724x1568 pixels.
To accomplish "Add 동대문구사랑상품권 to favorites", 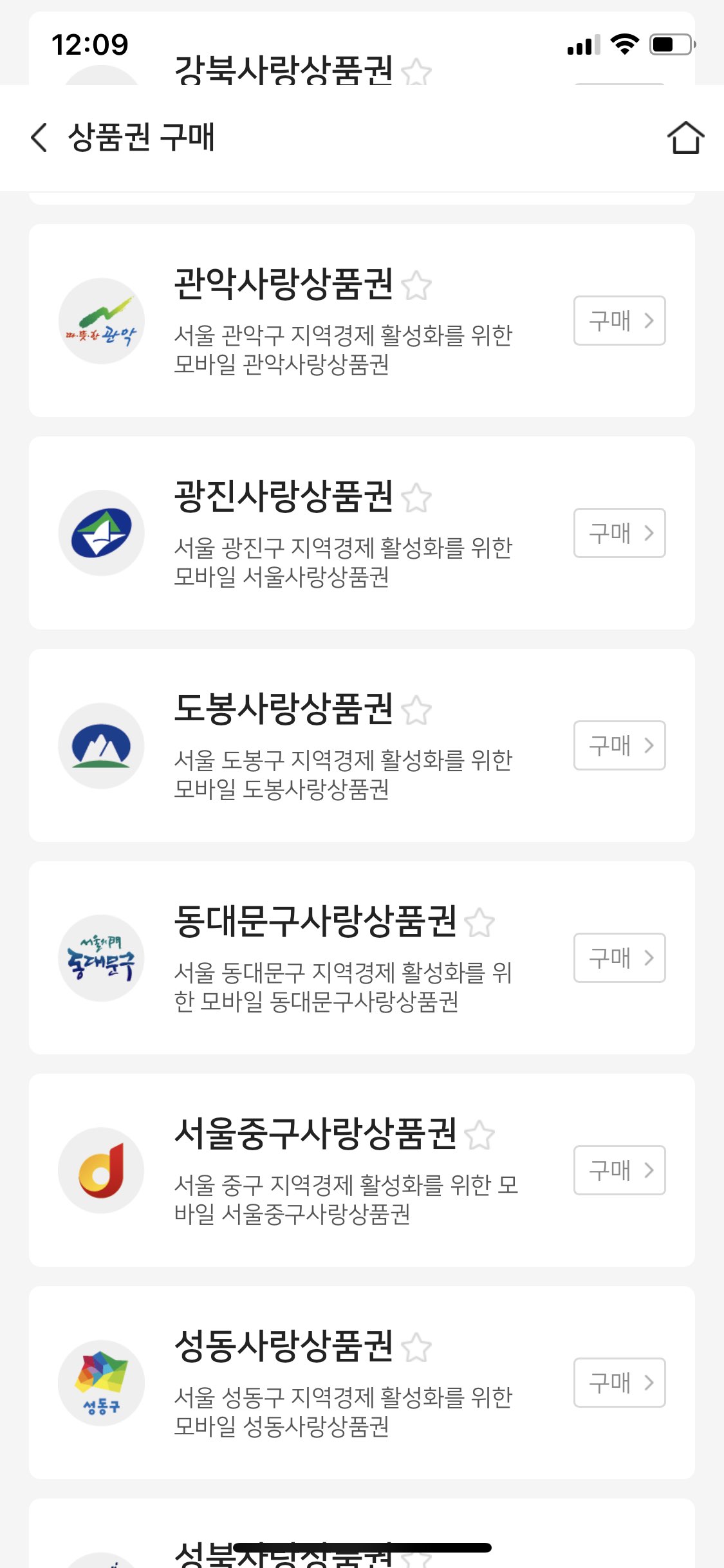I will point(479,923).
